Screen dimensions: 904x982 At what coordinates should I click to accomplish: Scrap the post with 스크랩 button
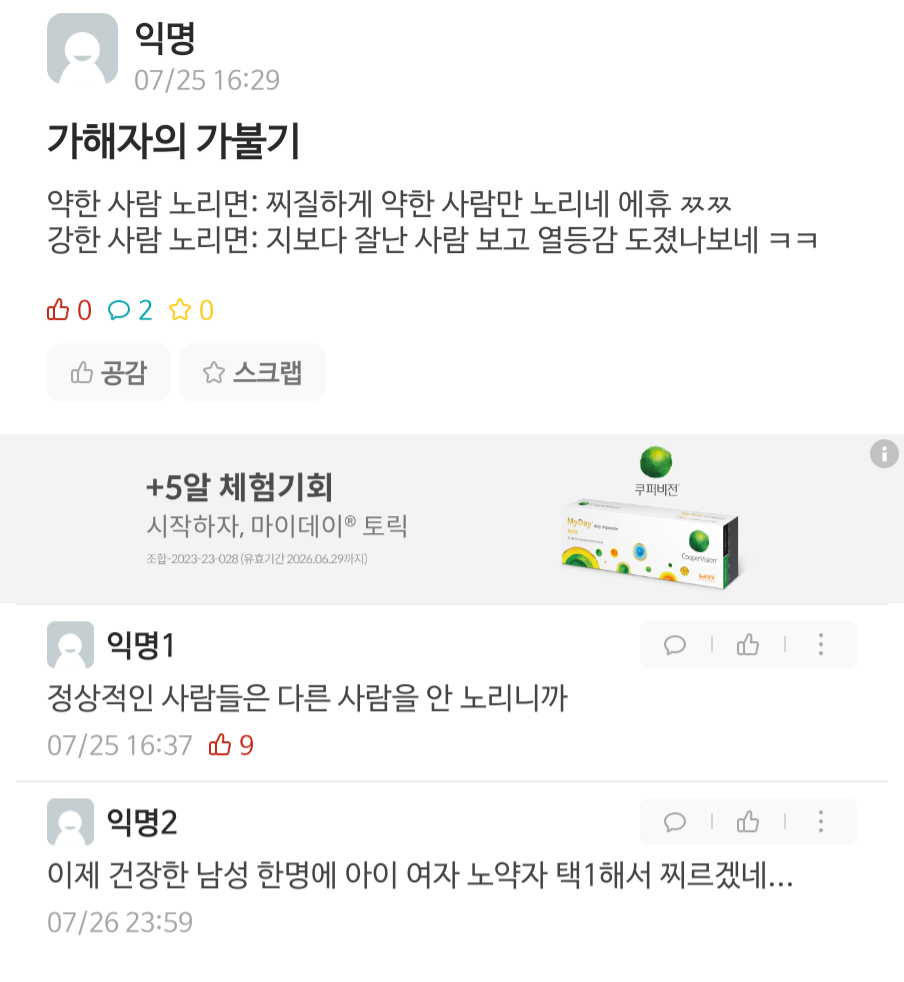click(252, 373)
